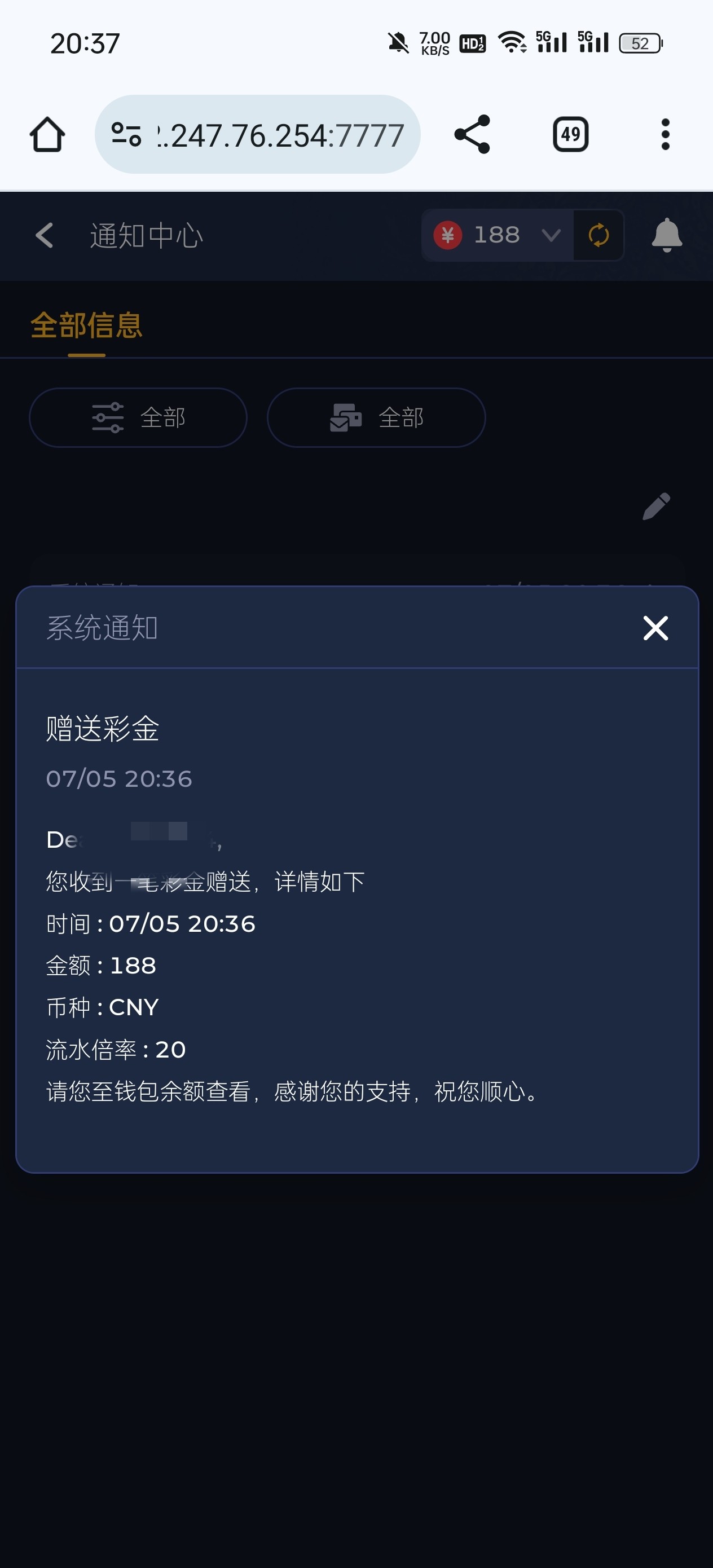Open the 全部 filter with sliders icon
Screen dimensions: 713x1568
coord(138,417)
